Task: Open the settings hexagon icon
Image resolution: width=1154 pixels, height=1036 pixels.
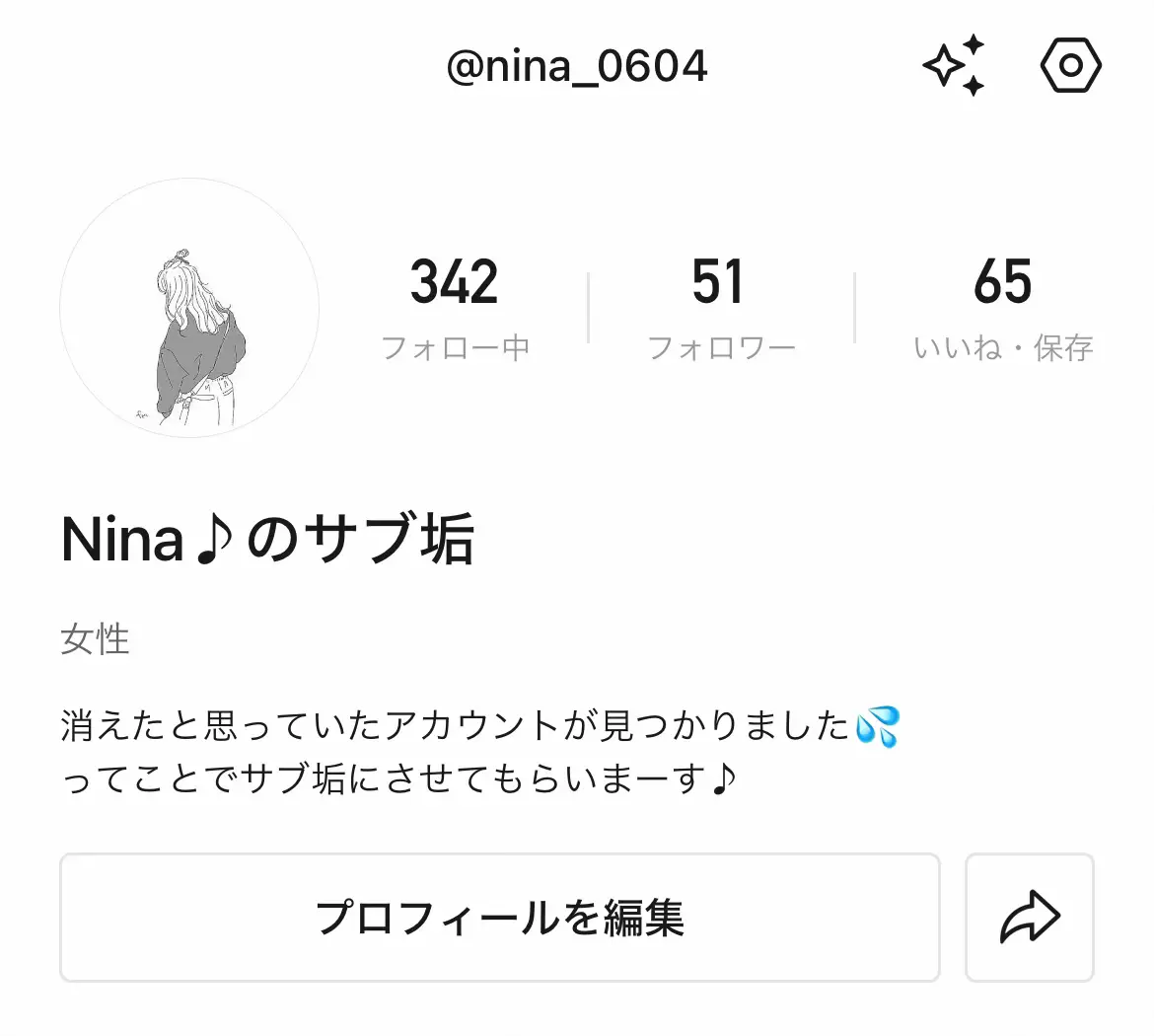Action: [1070, 66]
